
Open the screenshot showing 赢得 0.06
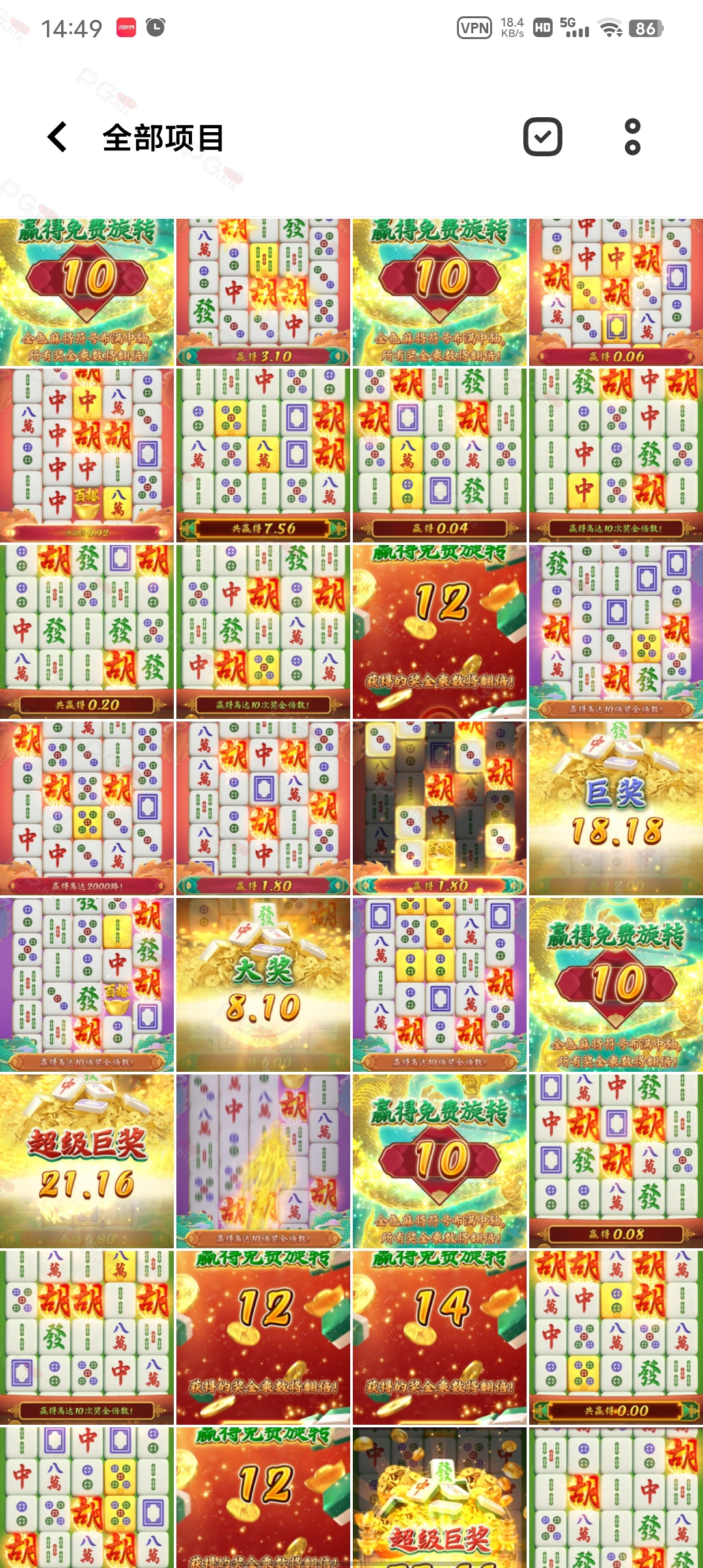coord(616,292)
